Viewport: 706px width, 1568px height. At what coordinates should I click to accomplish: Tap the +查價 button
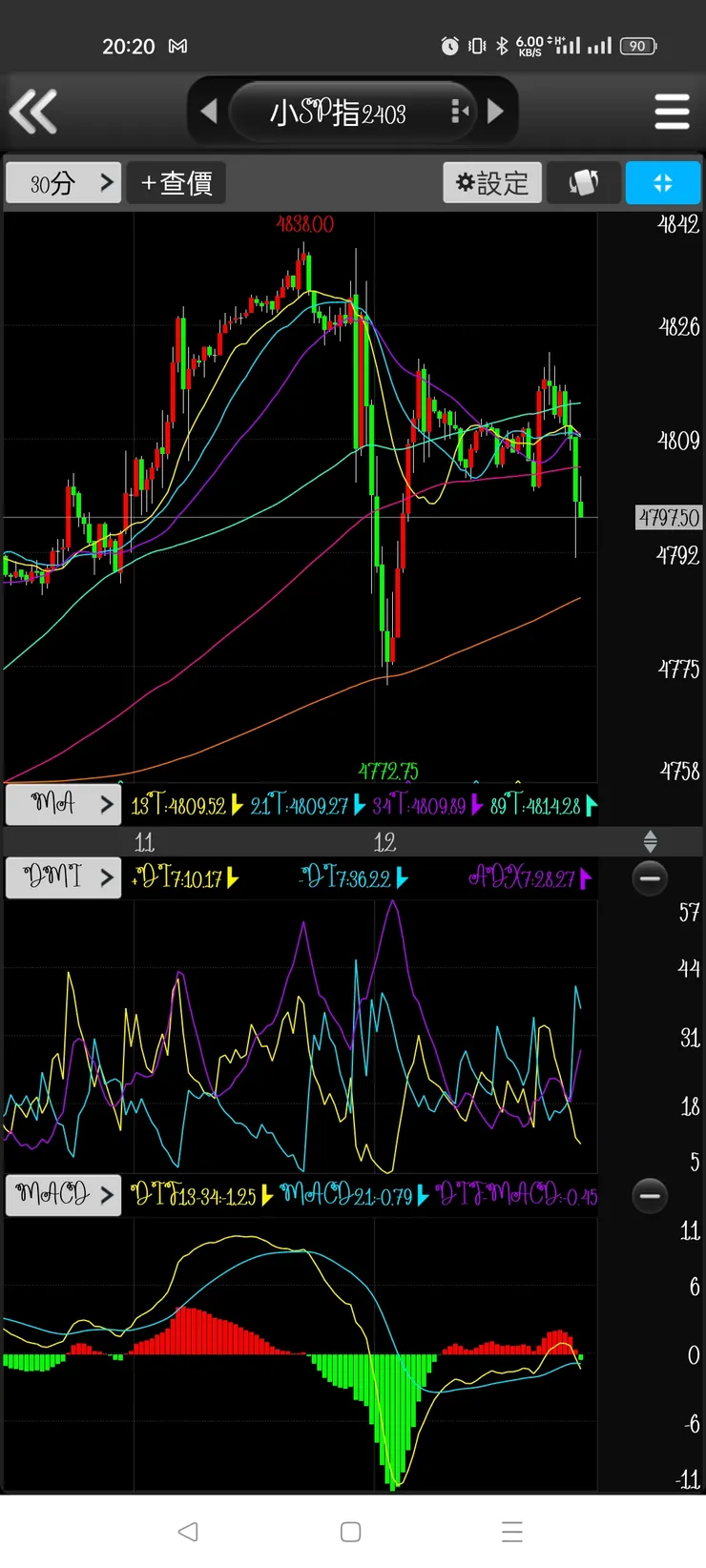pyautogui.click(x=176, y=182)
